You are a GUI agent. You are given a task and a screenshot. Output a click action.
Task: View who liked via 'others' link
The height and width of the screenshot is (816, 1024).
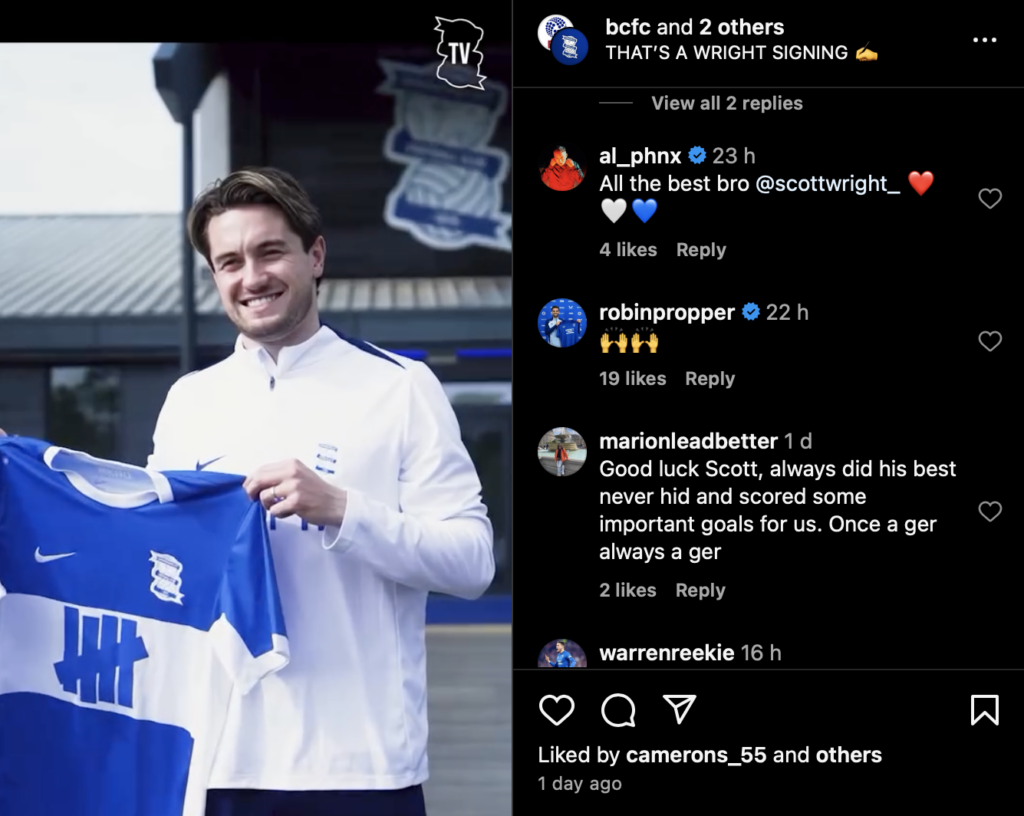848,755
